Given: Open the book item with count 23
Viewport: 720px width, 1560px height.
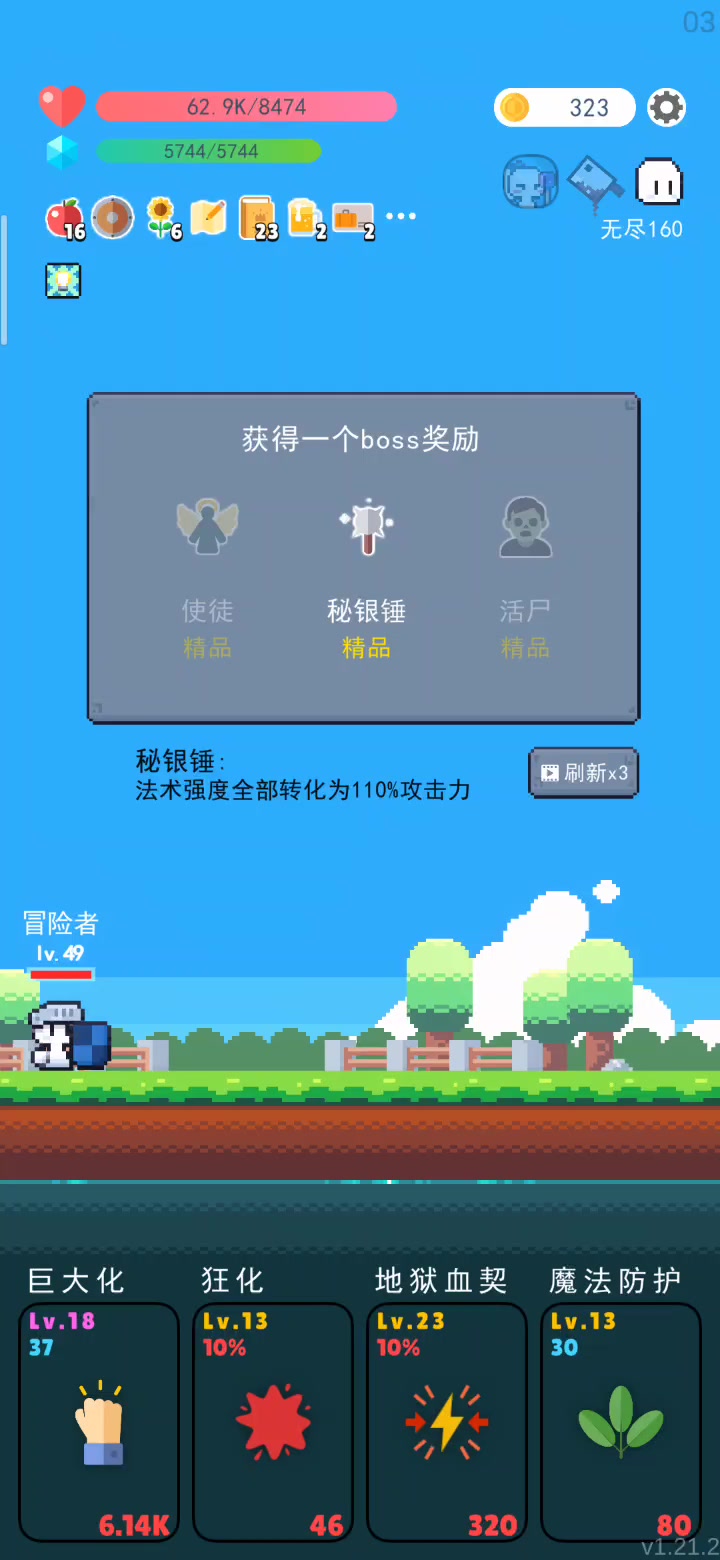Looking at the screenshot, I should [257, 217].
